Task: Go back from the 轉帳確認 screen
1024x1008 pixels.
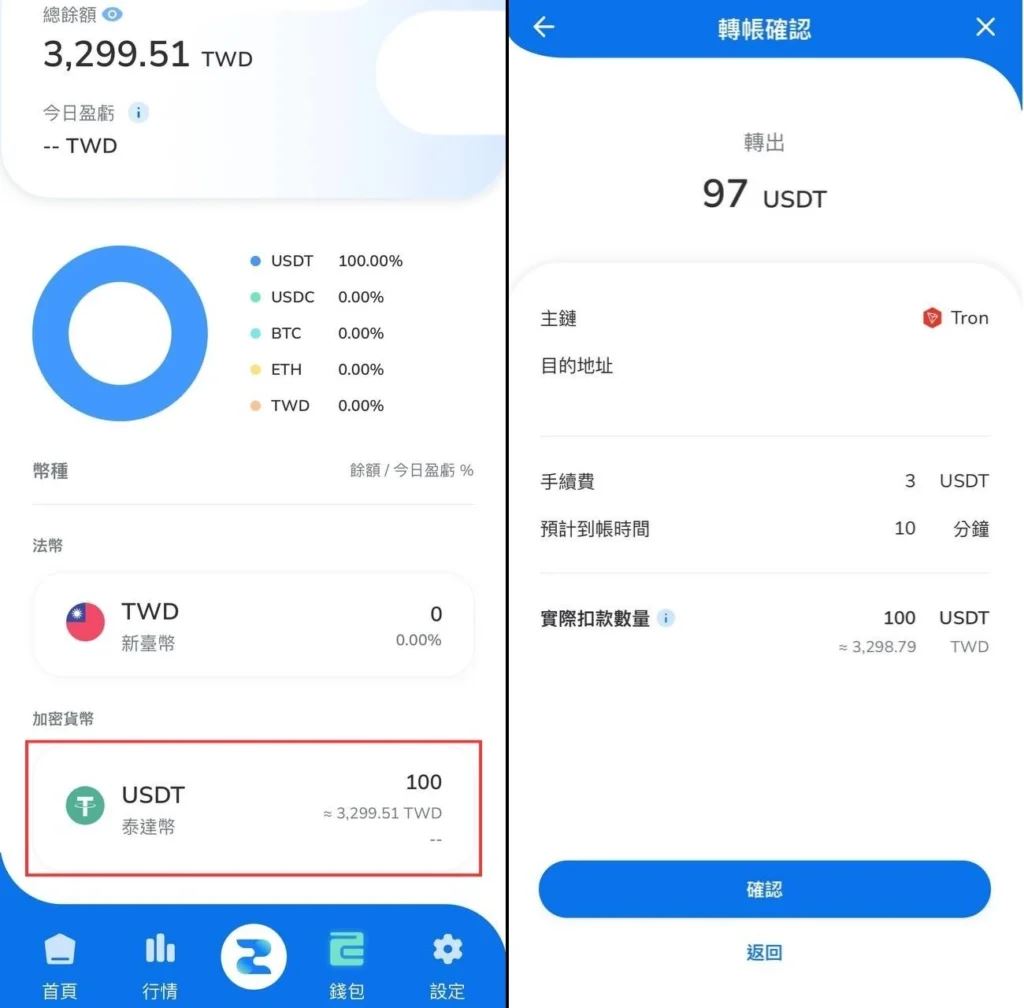Action: coord(544,27)
